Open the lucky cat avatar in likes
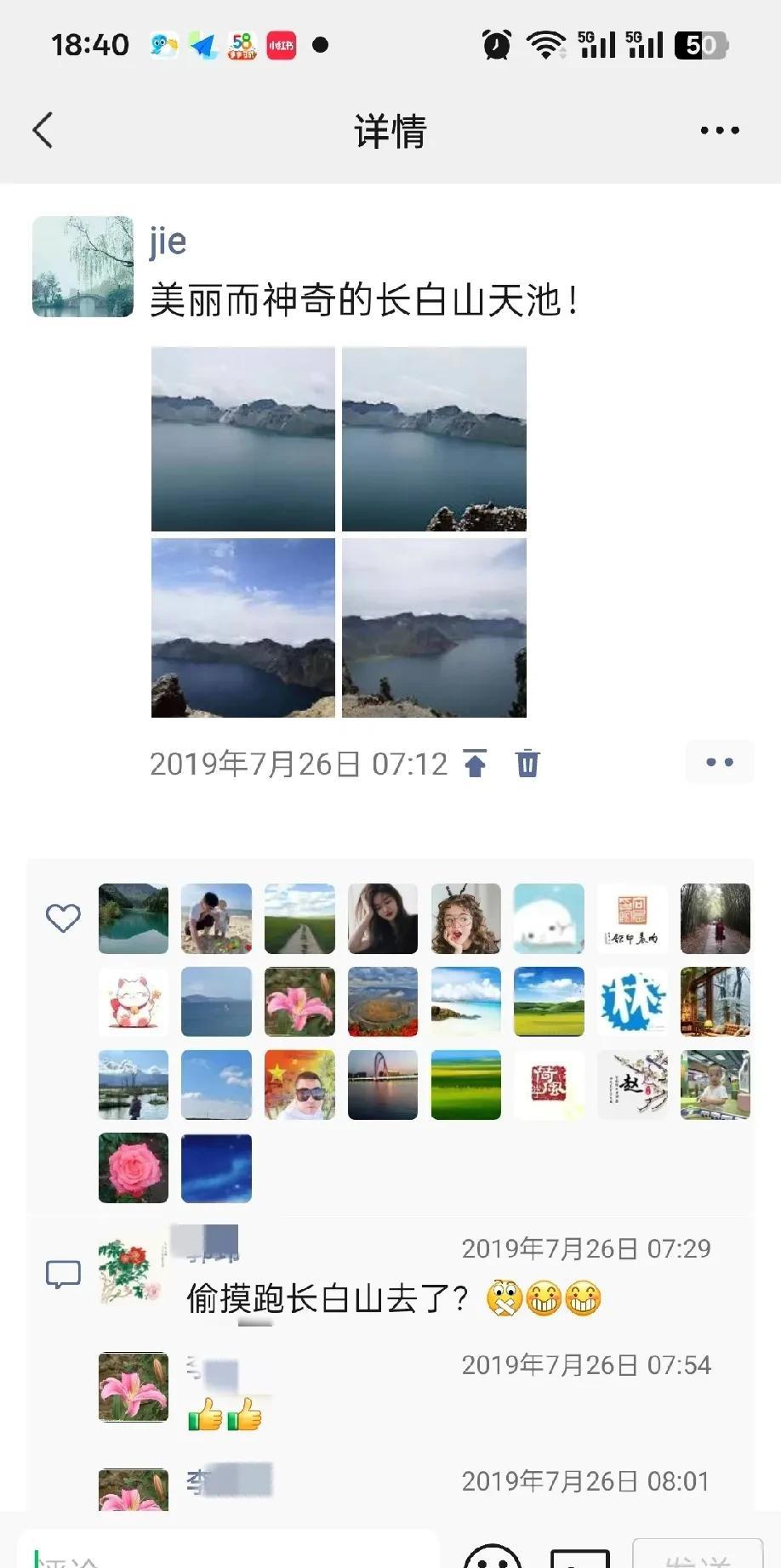Screen dimensions: 781x1568 click(134, 1002)
